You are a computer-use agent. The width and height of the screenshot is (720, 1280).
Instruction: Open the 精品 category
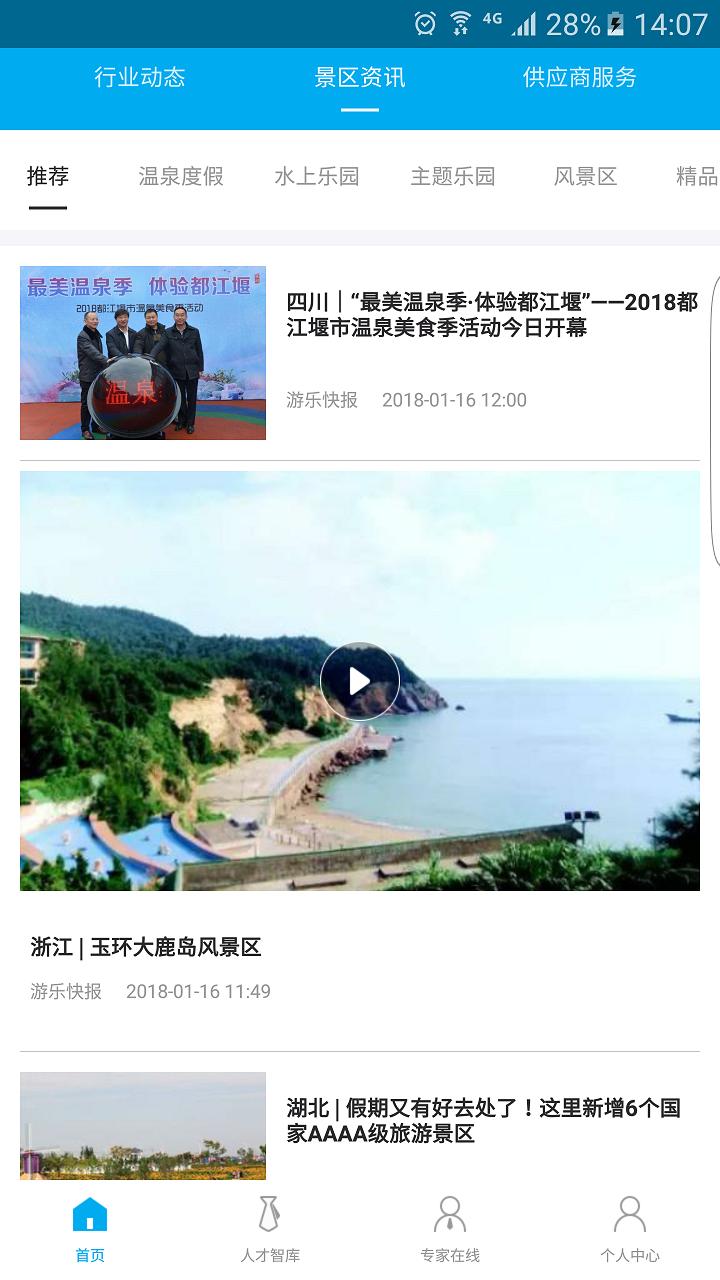click(x=697, y=177)
